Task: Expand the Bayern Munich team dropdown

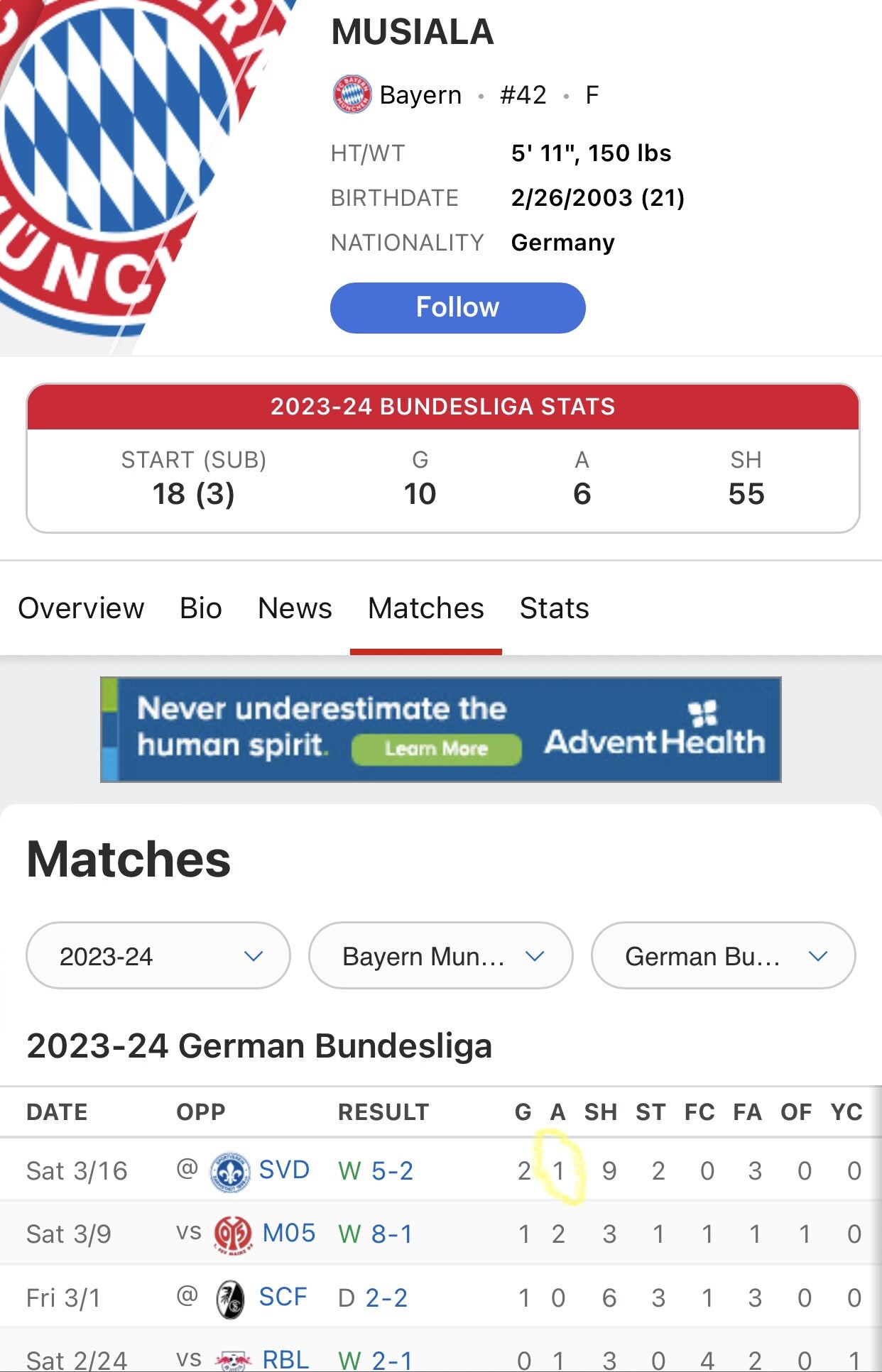Action: click(440, 956)
